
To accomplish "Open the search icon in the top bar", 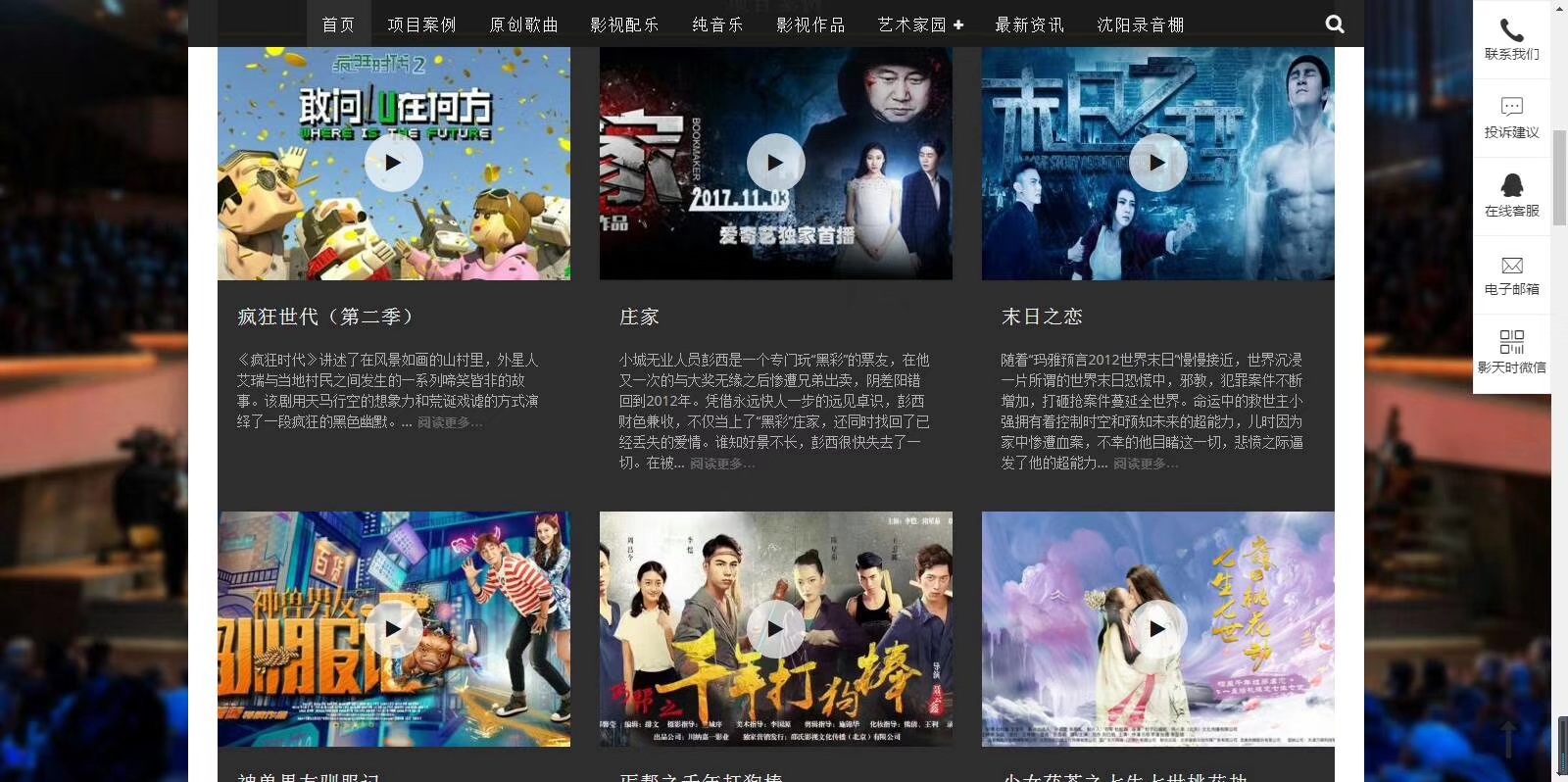I will tap(1335, 24).
